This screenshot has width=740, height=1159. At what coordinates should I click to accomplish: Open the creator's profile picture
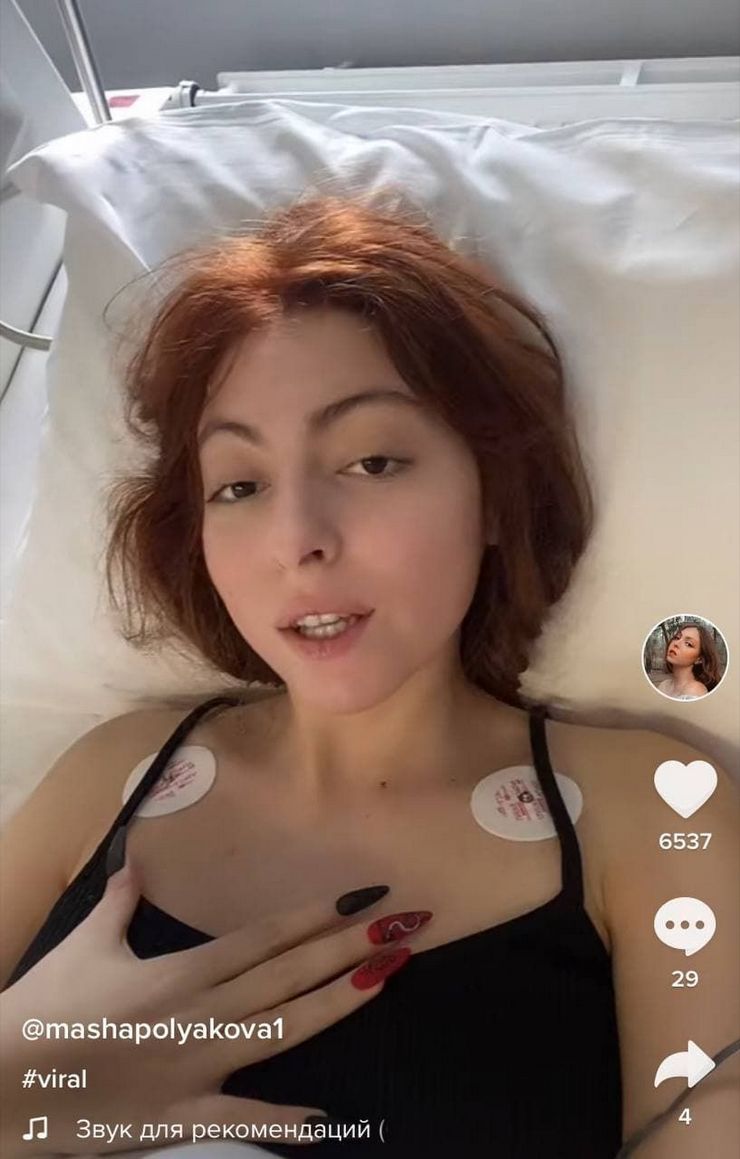[x=685, y=657]
